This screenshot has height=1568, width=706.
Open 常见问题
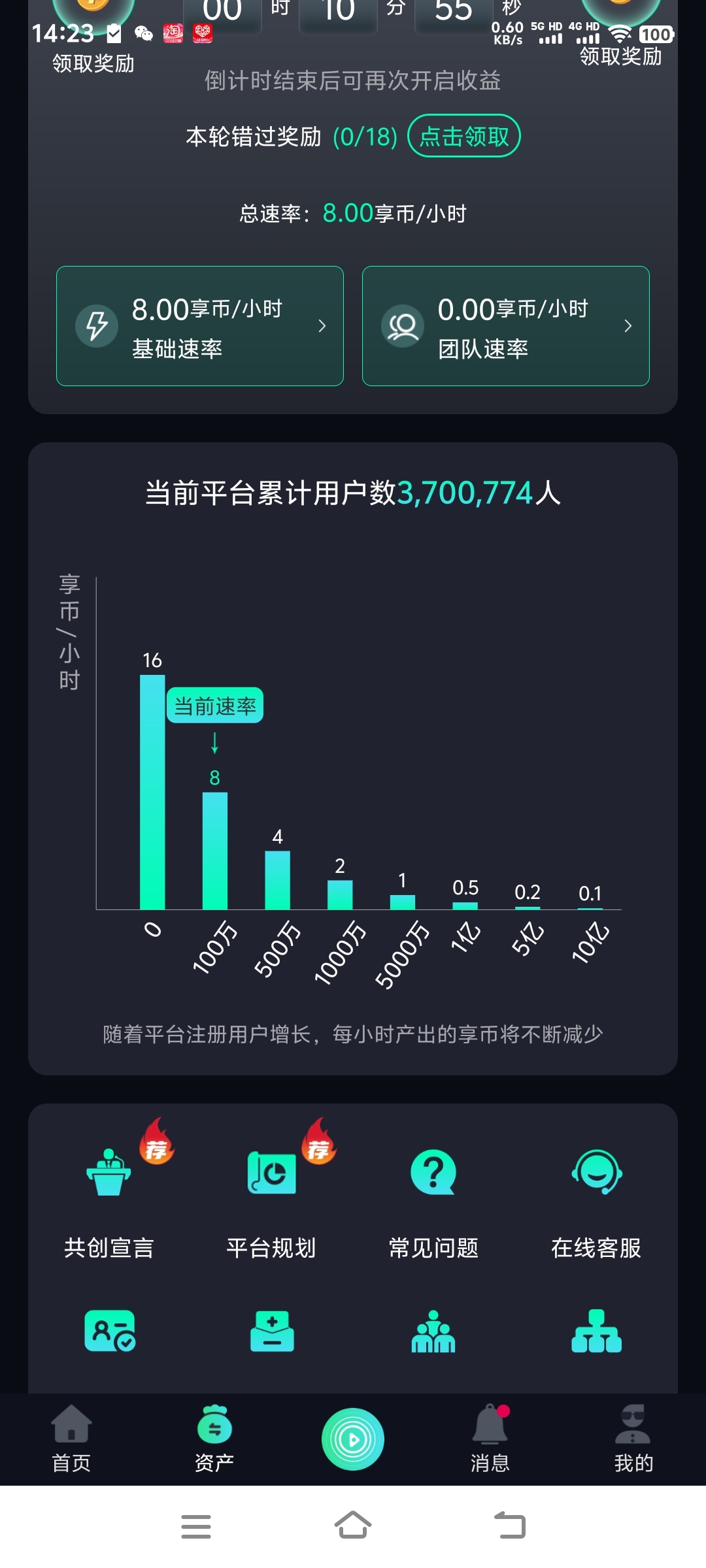(433, 1197)
